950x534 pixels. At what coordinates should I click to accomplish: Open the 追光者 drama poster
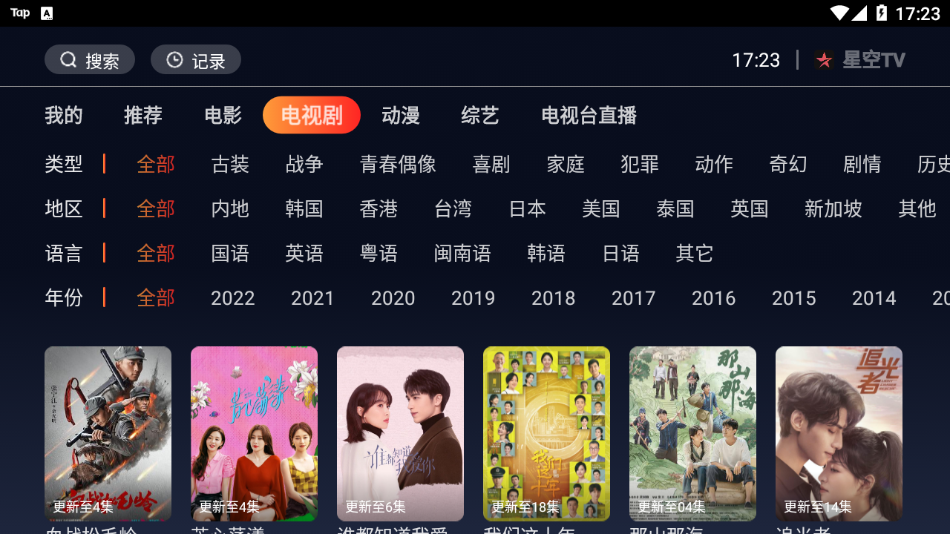click(838, 433)
